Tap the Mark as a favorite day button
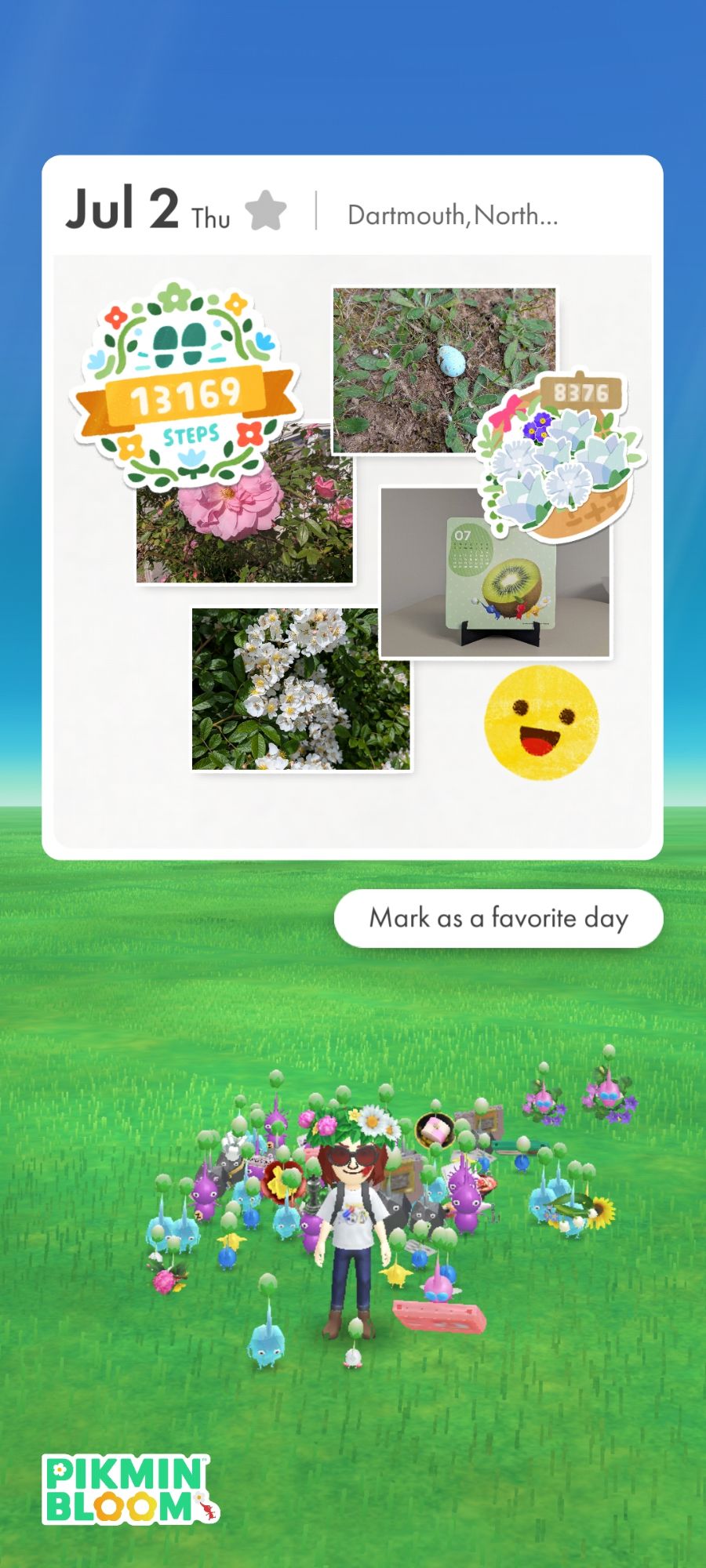This screenshot has height=1568, width=706. coord(499,918)
